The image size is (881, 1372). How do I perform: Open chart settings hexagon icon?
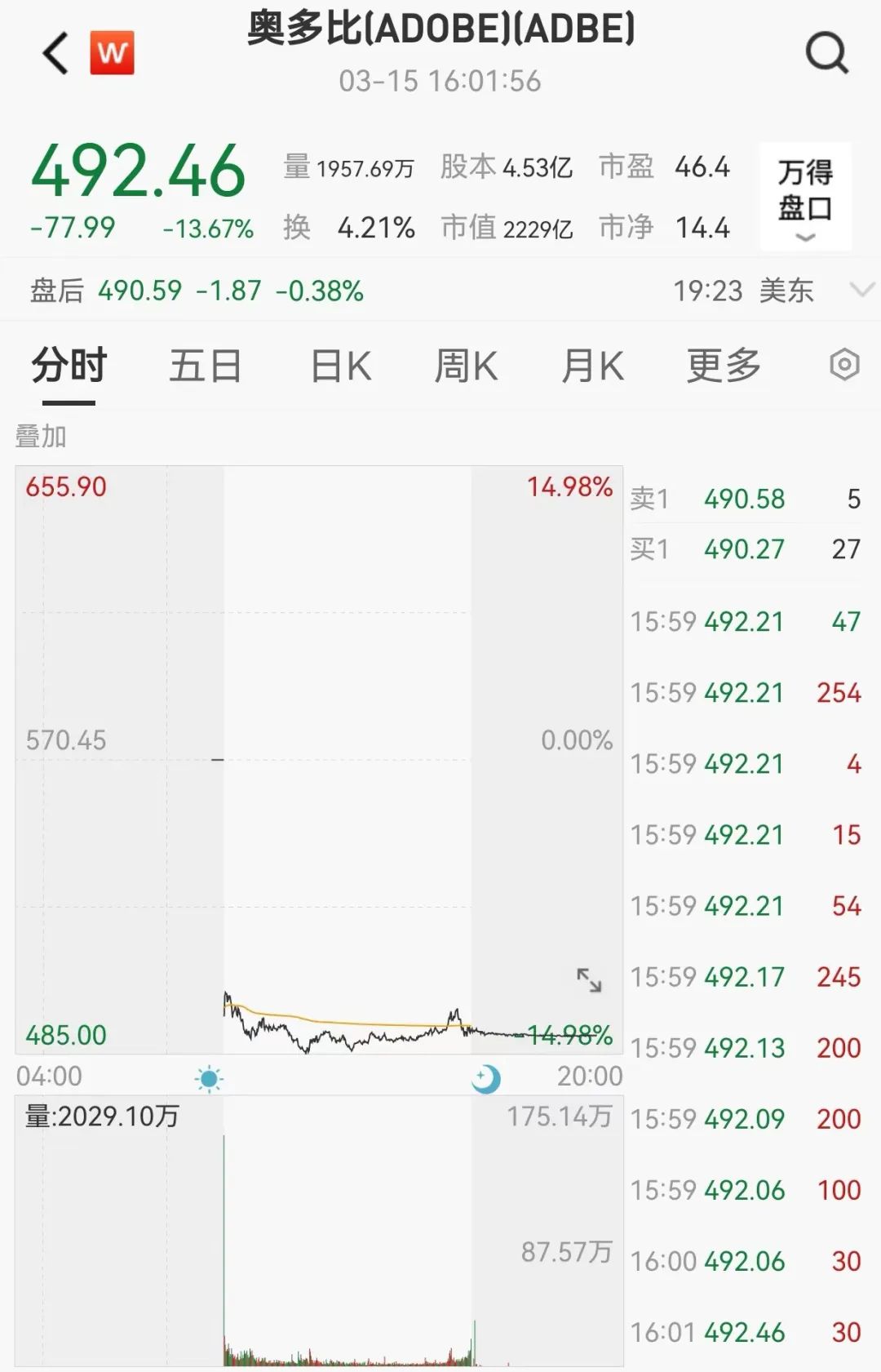(x=844, y=364)
